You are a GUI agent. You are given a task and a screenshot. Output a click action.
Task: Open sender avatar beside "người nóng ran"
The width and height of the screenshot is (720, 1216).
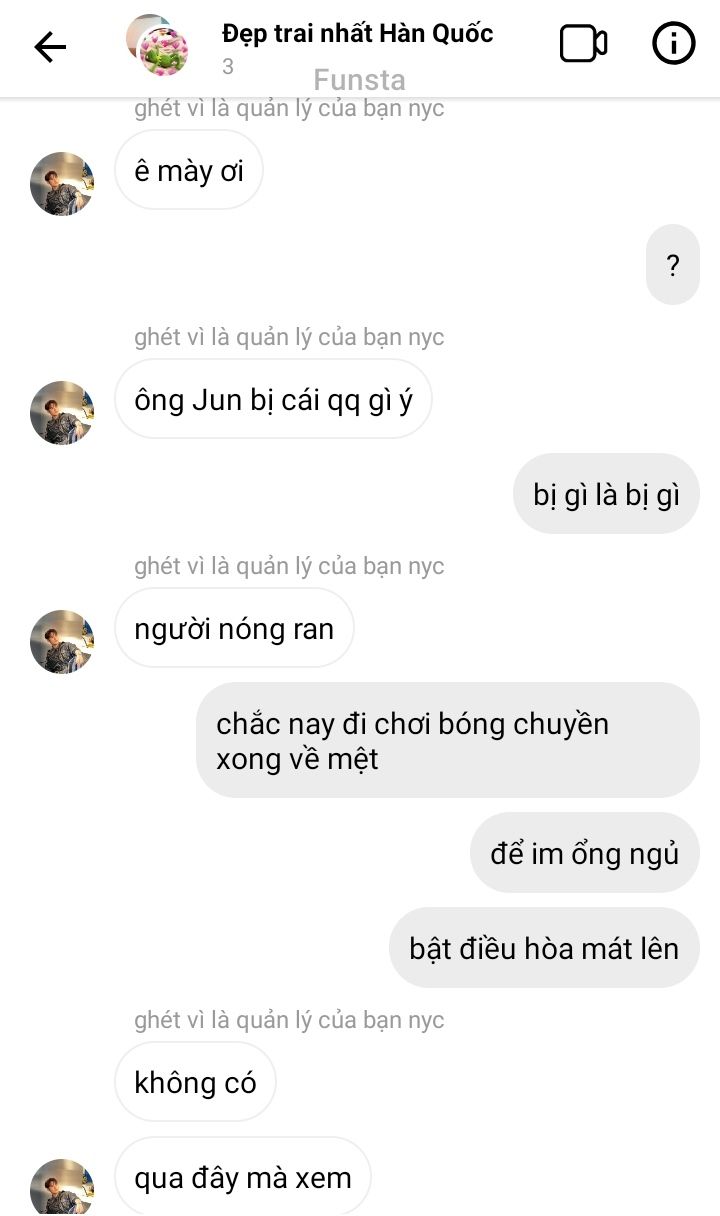click(62, 642)
